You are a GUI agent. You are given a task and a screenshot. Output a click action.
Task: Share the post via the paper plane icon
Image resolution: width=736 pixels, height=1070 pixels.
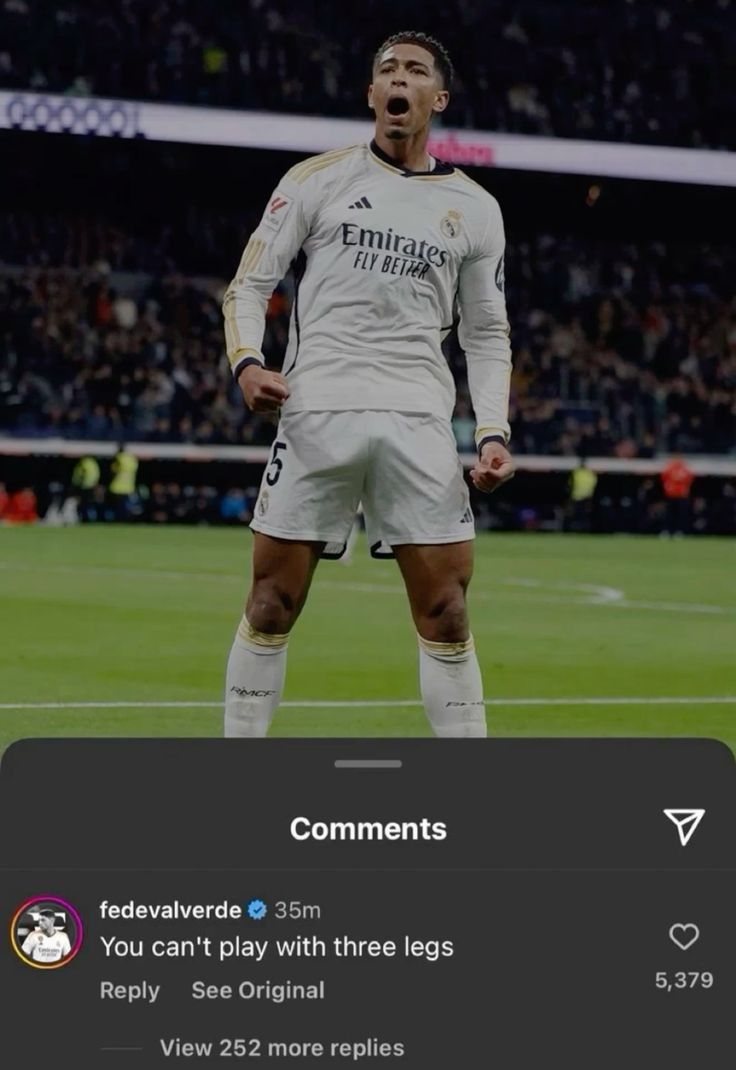point(684,827)
